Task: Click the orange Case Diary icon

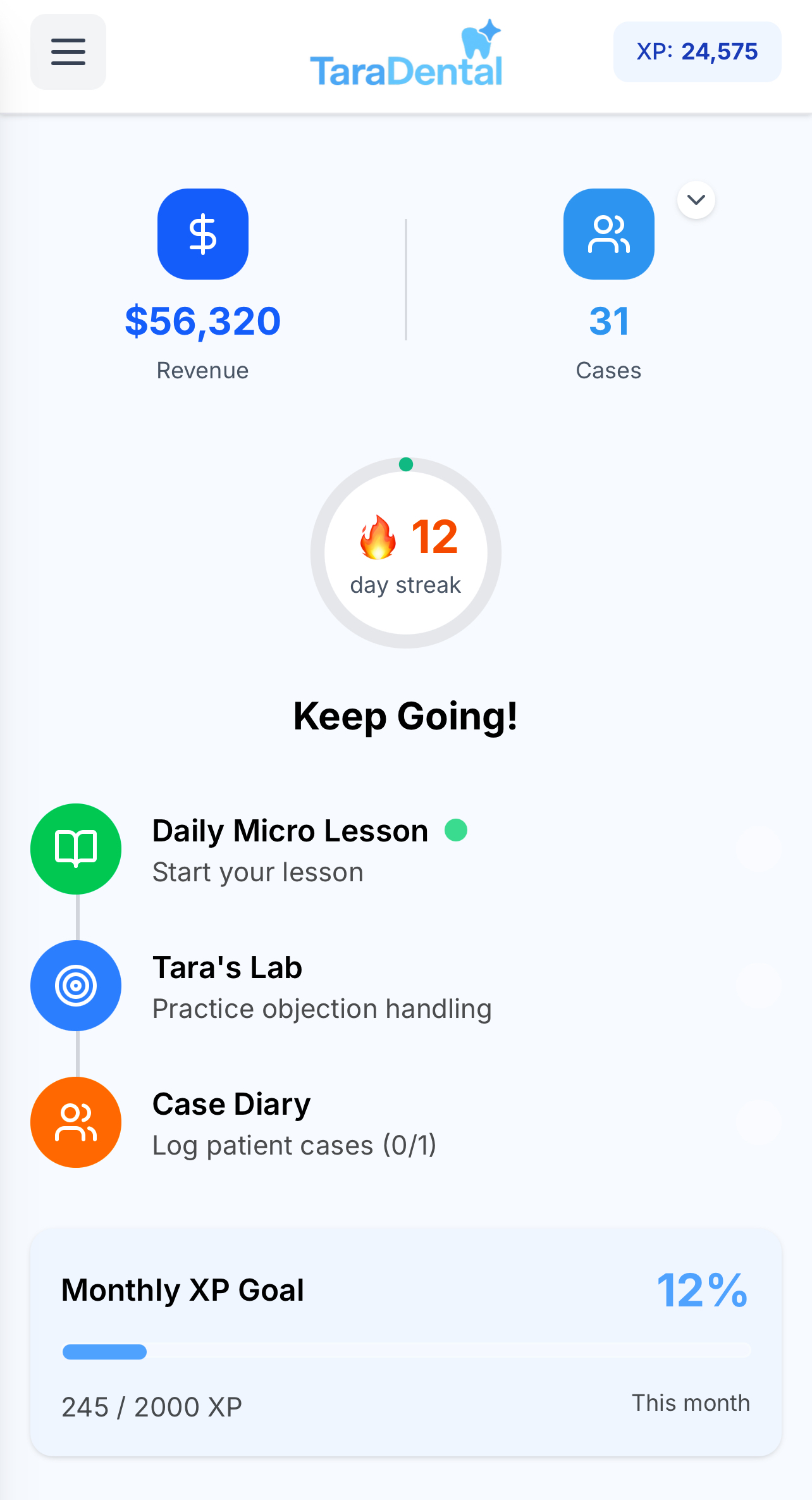Action: click(75, 1122)
